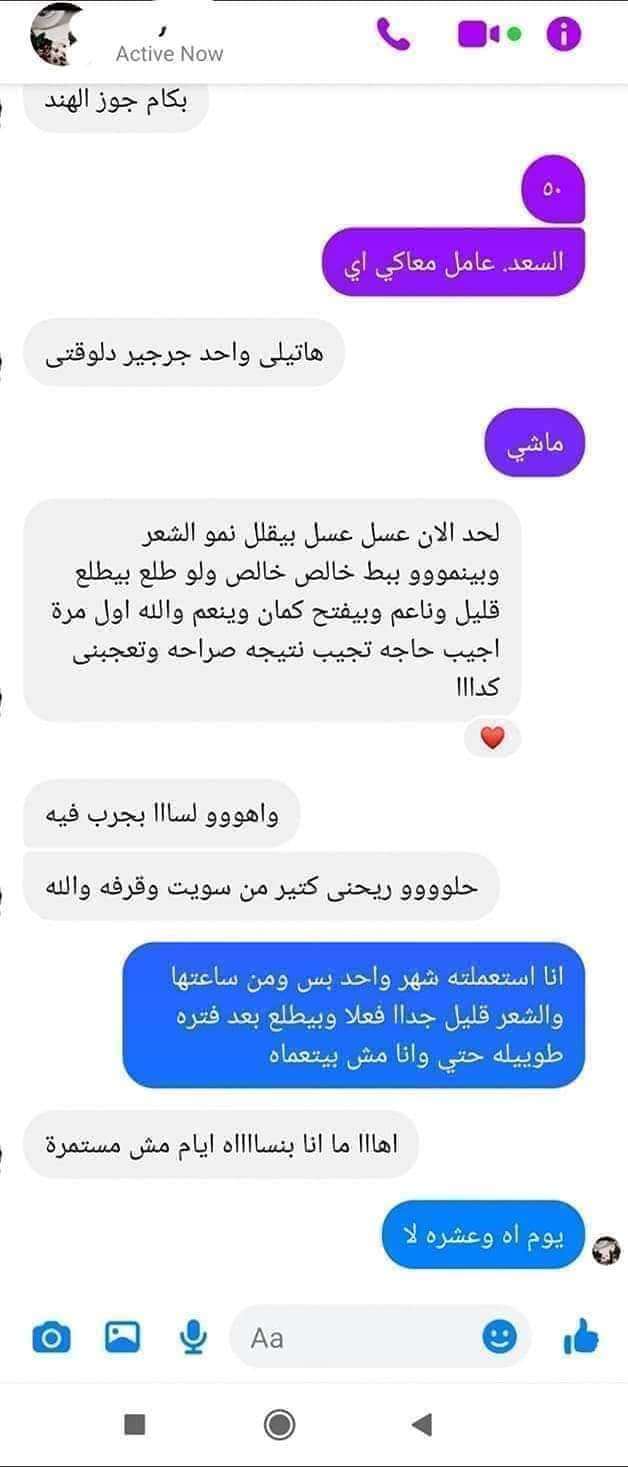Send a thumbs-up like
628x1467 pixels.
[x=581, y=1337]
